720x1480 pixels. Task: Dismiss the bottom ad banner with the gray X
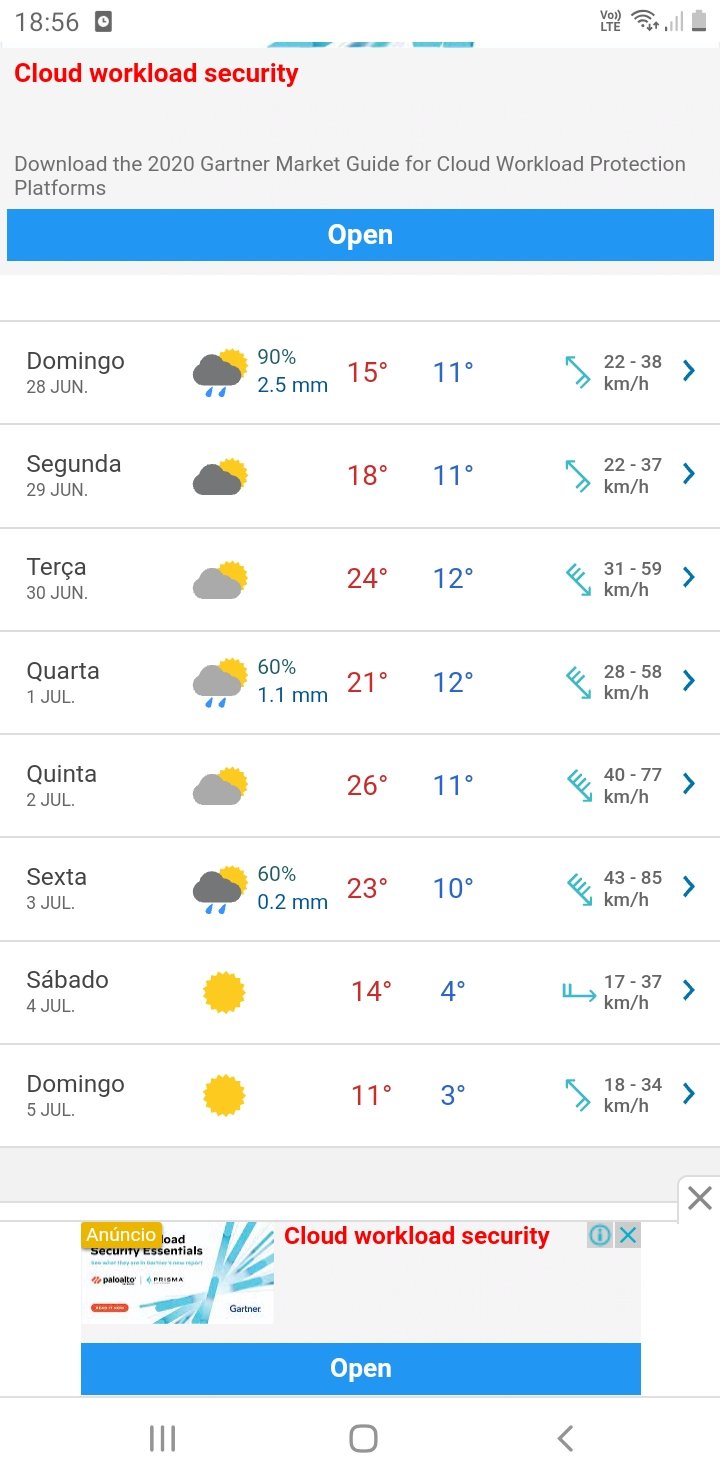coord(700,1198)
